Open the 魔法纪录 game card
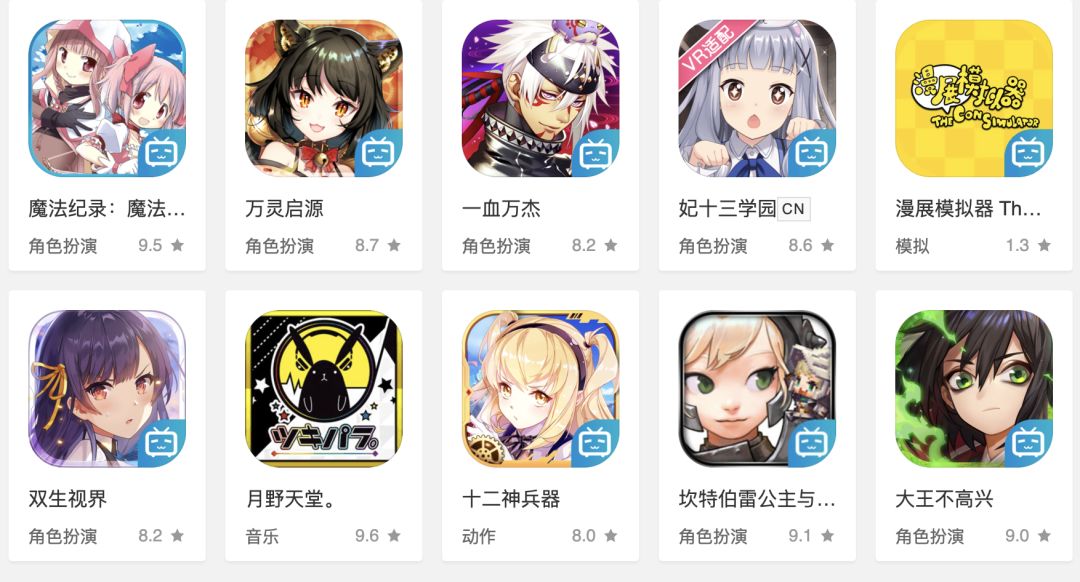 107,99
